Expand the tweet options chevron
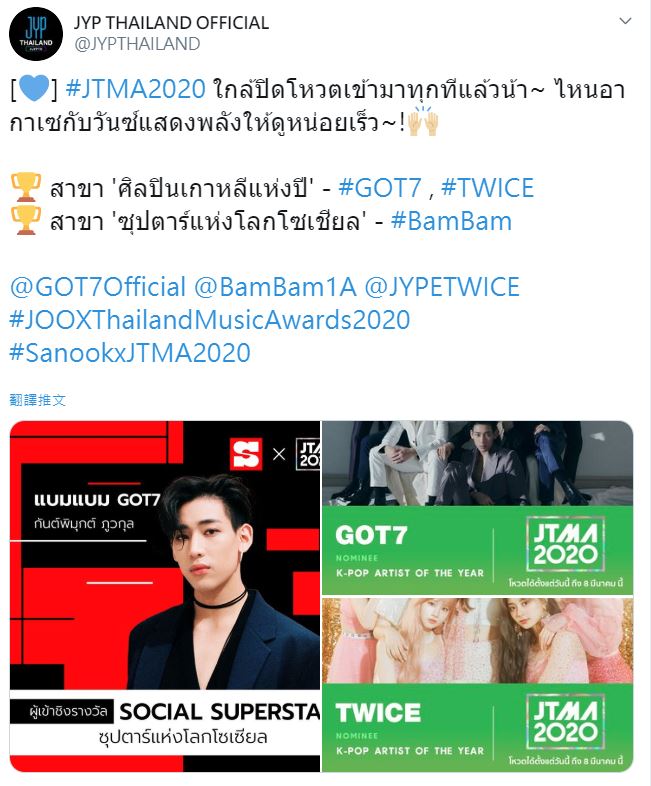Viewport: 651px width, 786px height. pyautogui.click(x=625, y=21)
